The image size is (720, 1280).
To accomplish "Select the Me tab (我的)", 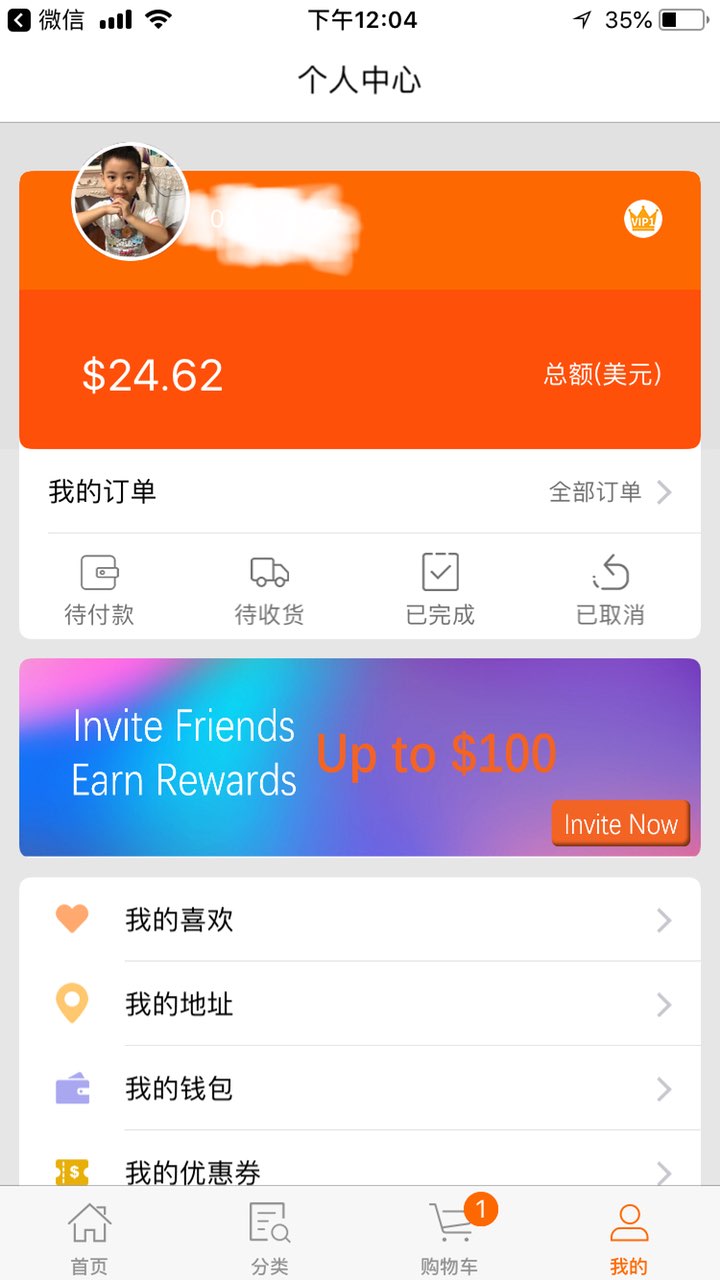I will (x=629, y=1238).
